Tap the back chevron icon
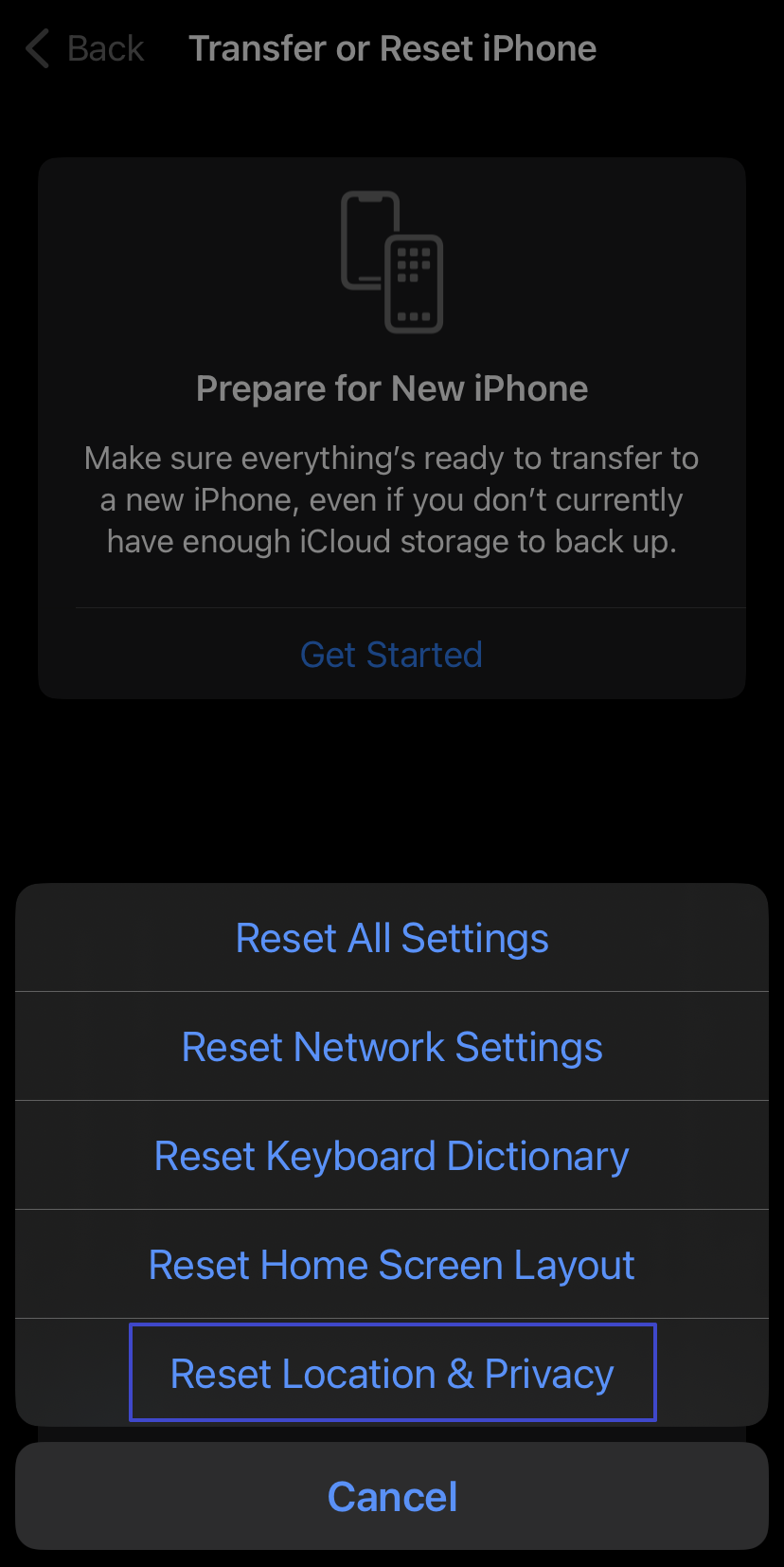Screen dimensions: 784x1567 [x=36, y=47]
